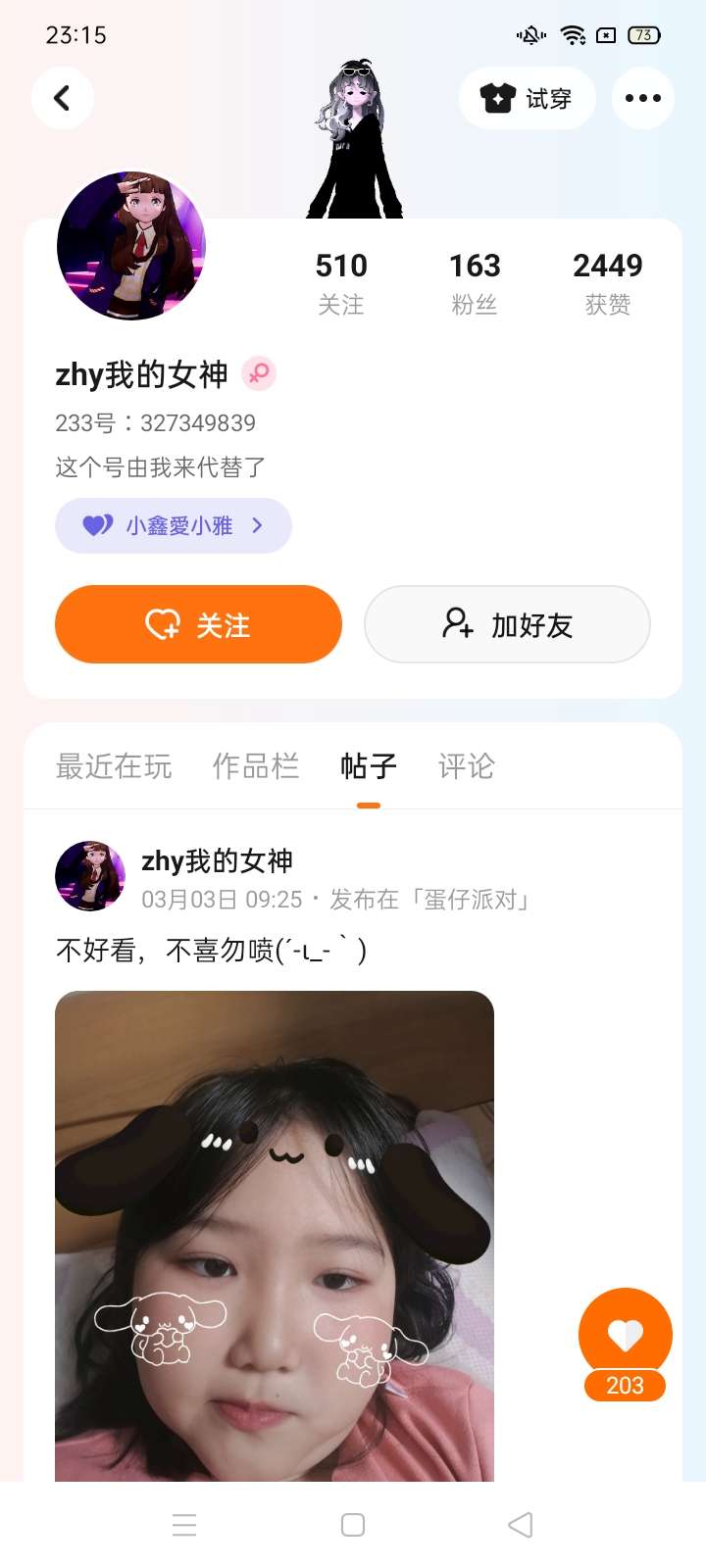Screen dimensions: 706x1568
Task: Follow this user with 关注 button
Action: (198, 624)
